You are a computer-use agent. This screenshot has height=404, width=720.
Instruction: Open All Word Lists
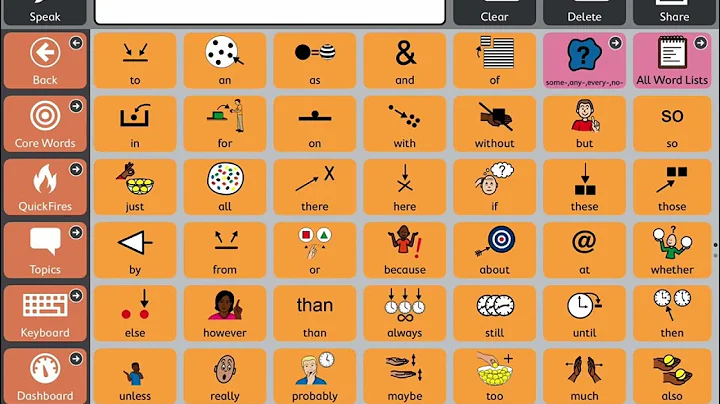pos(672,60)
